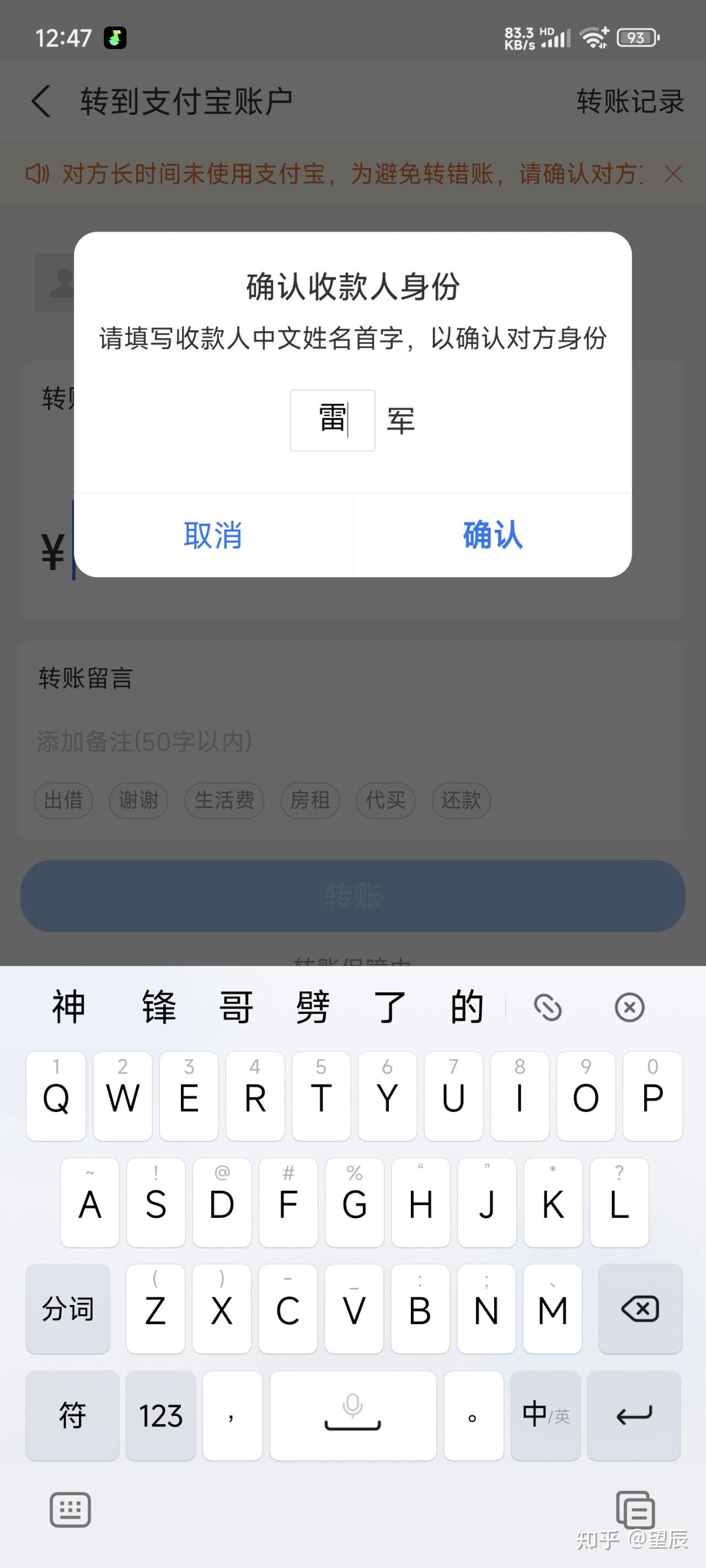
Task: Tap the voice input space bar
Action: point(352,1415)
